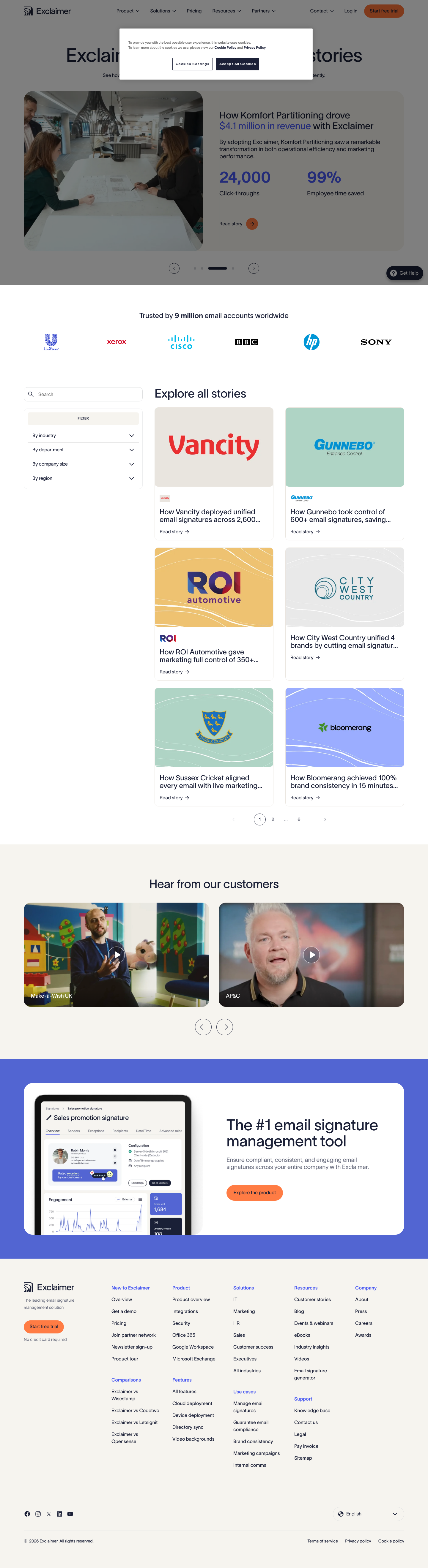Open the Privacy policy footer link
Image resolution: width=428 pixels, height=1568 pixels.
358,1541
